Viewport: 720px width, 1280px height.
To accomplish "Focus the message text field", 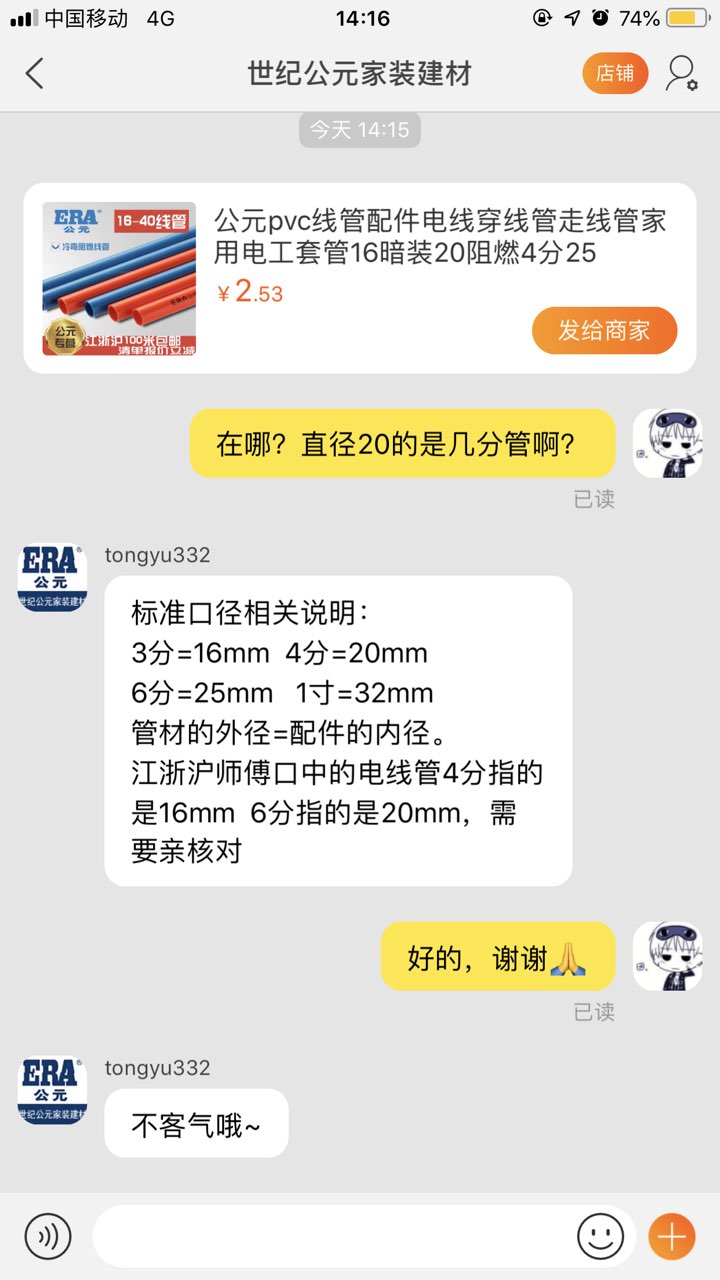I will 335,1236.
